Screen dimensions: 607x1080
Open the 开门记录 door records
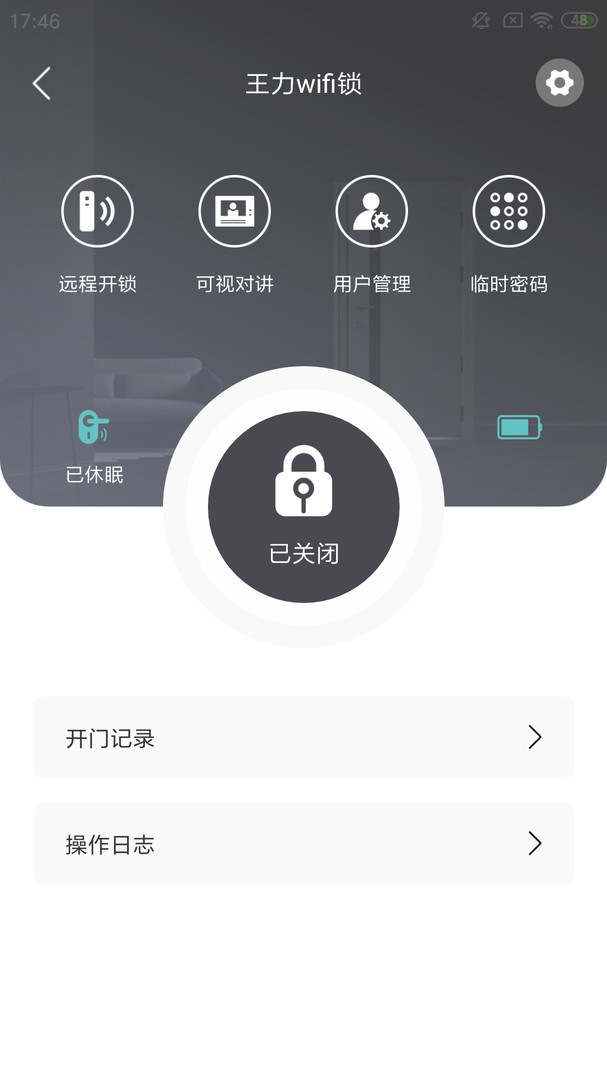pyautogui.click(x=303, y=738)
